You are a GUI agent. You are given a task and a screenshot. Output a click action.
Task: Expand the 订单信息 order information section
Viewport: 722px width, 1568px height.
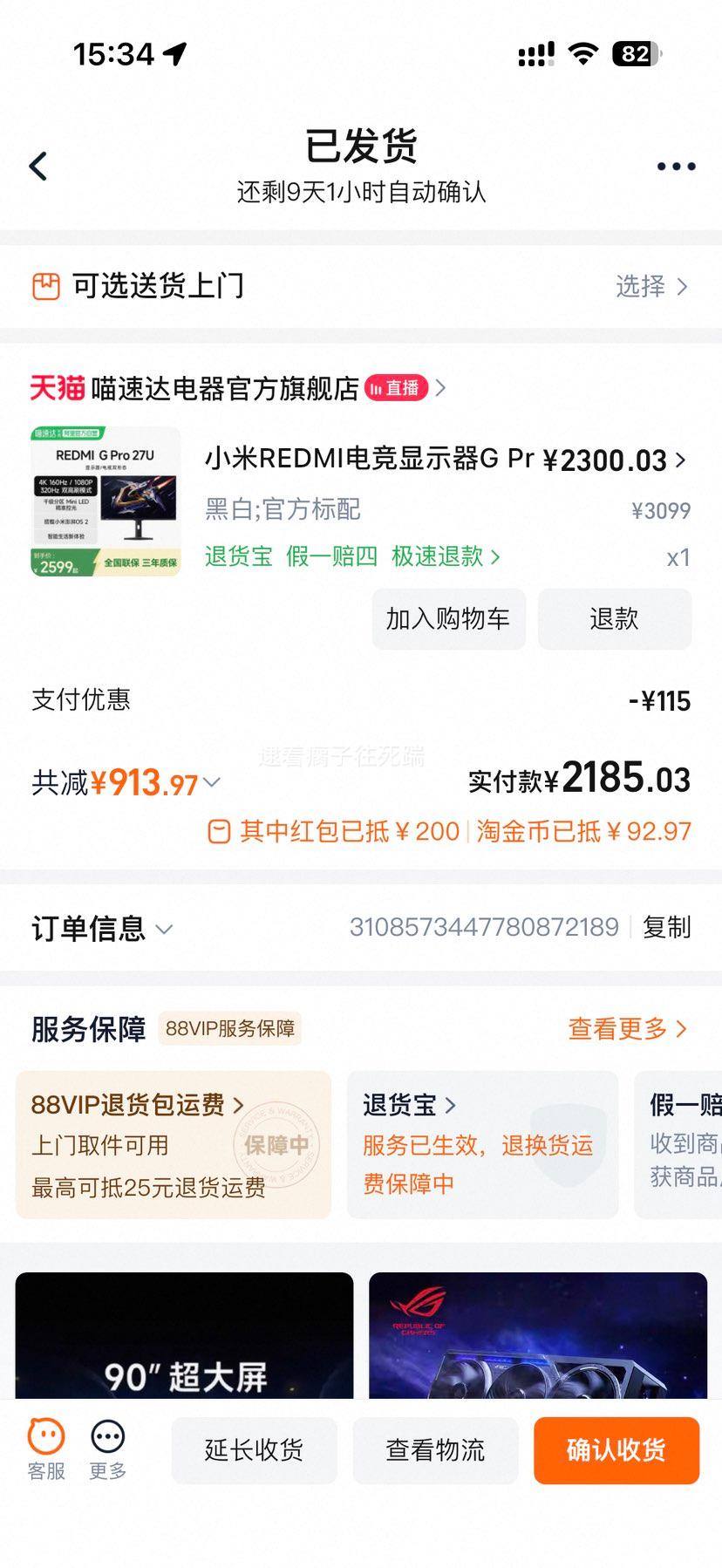(x=100, y=928)
